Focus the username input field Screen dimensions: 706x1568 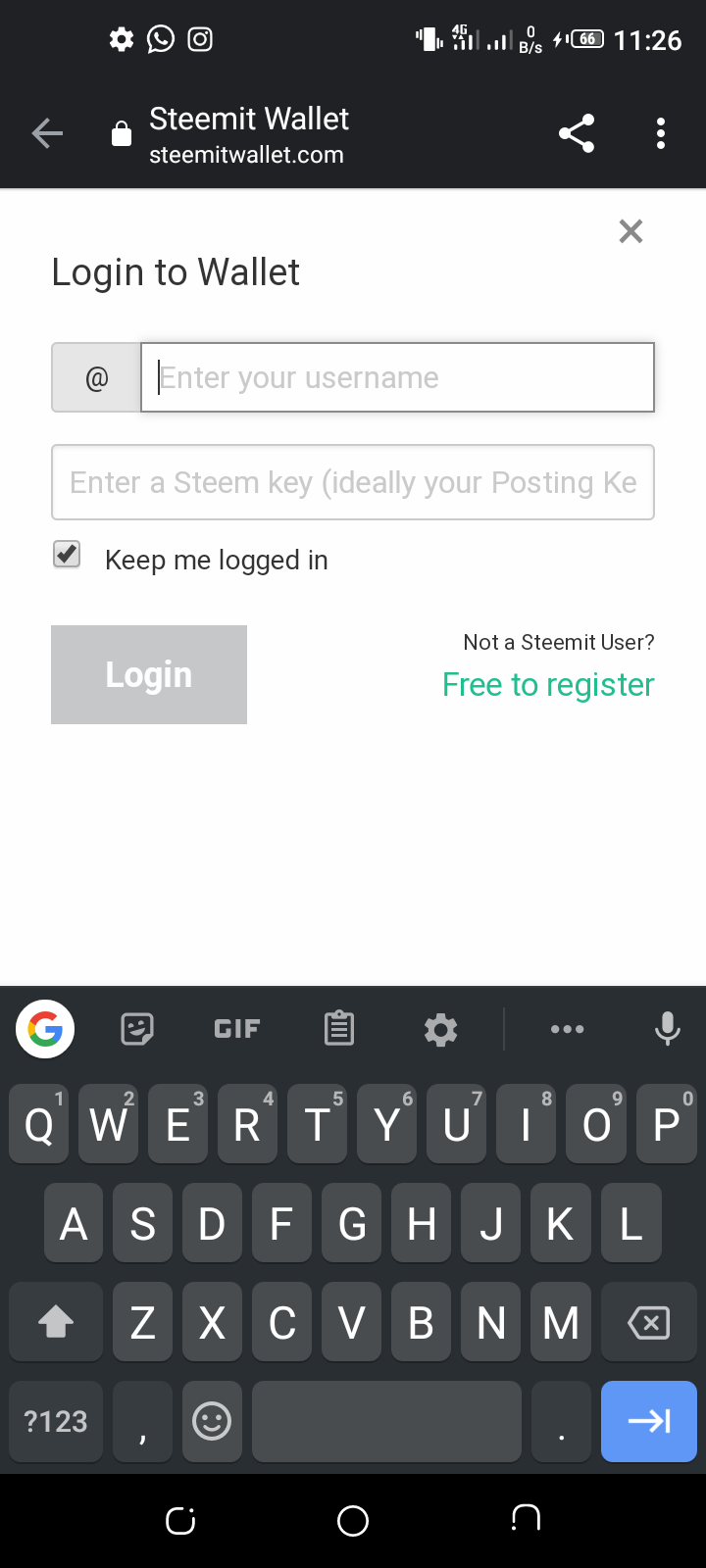[397, 377]
